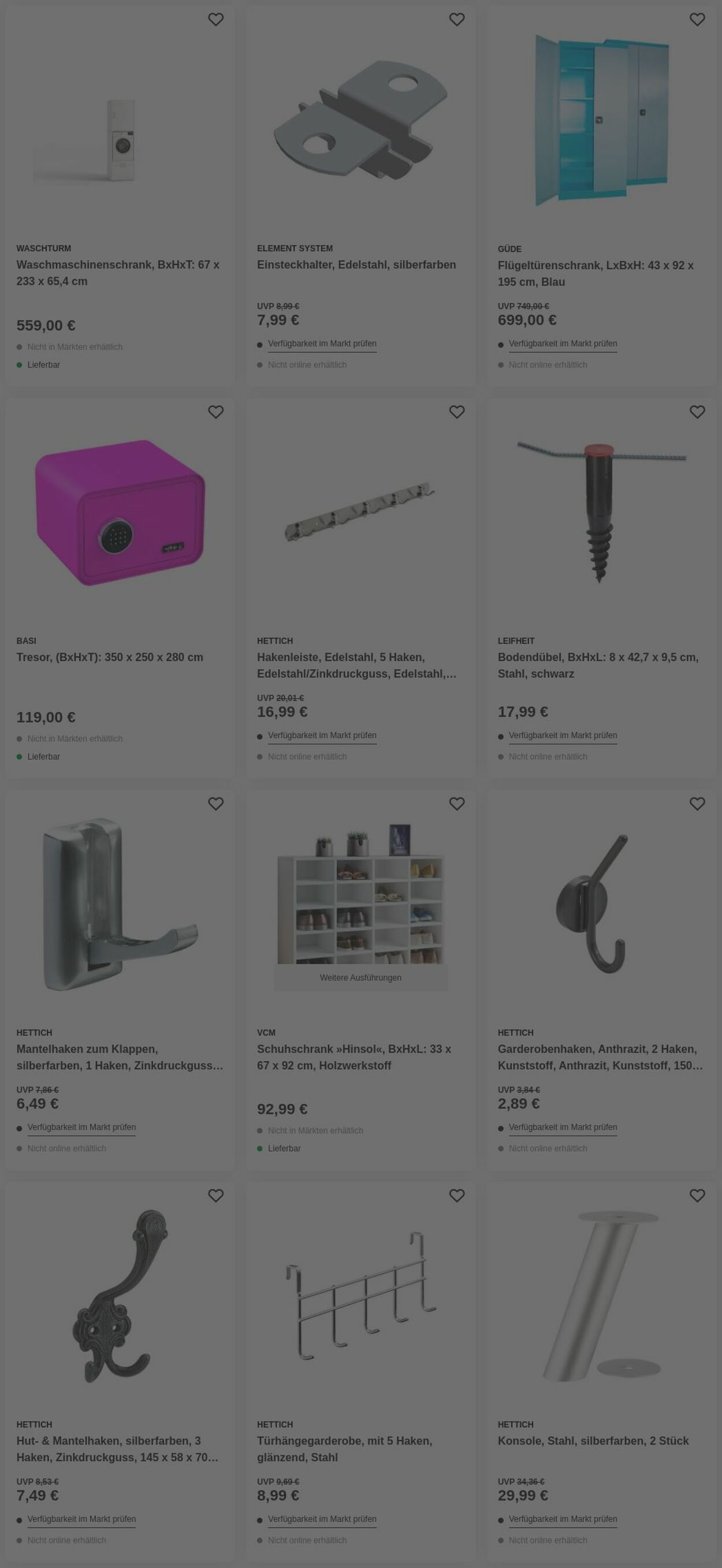722x1568 pixels.
Task: View the Türhängegarderobe mit 5 Haken
Action: click(x=344, y=1449)
